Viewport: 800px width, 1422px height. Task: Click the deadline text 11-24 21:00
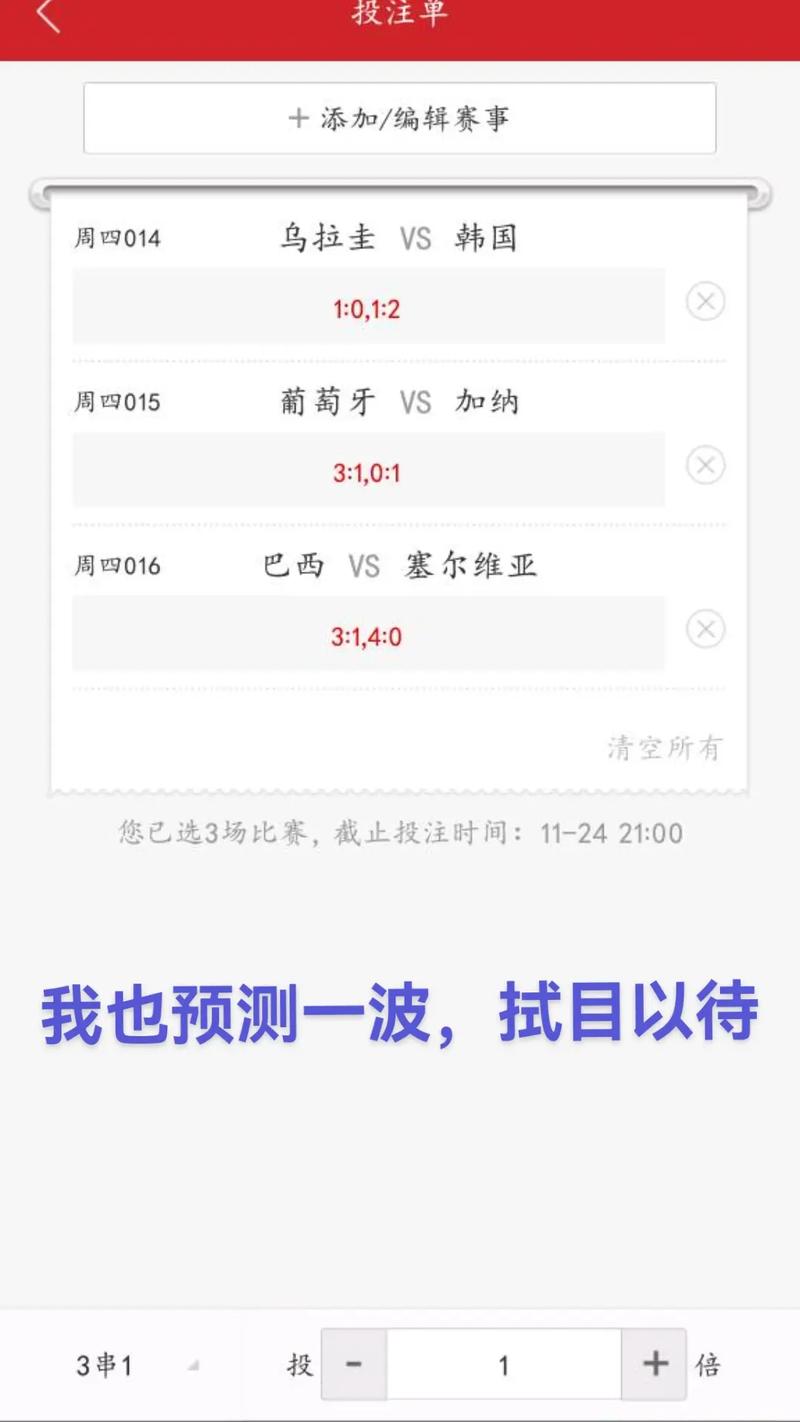pos(600,833)
